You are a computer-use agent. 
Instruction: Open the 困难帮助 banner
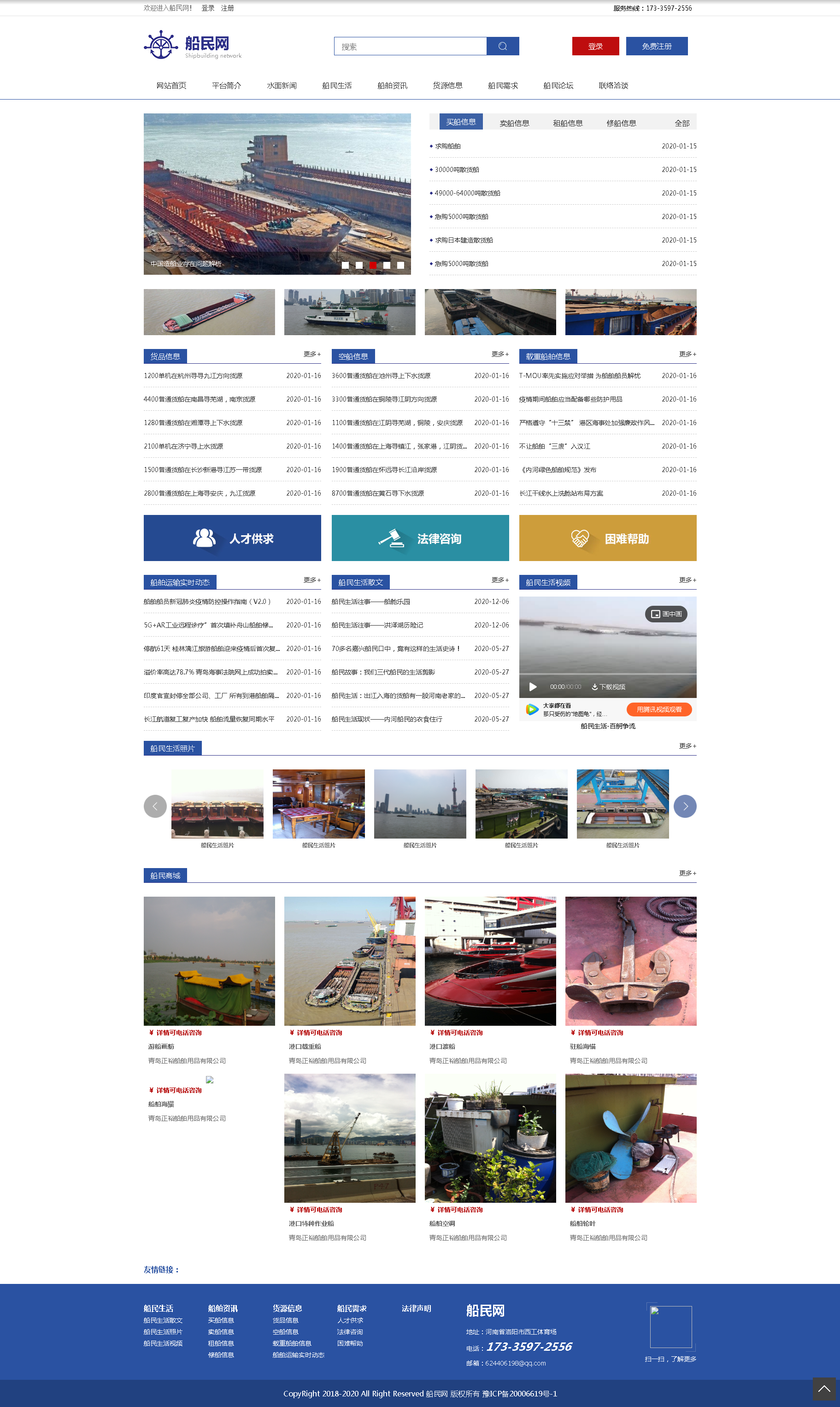tap(607, 538)
